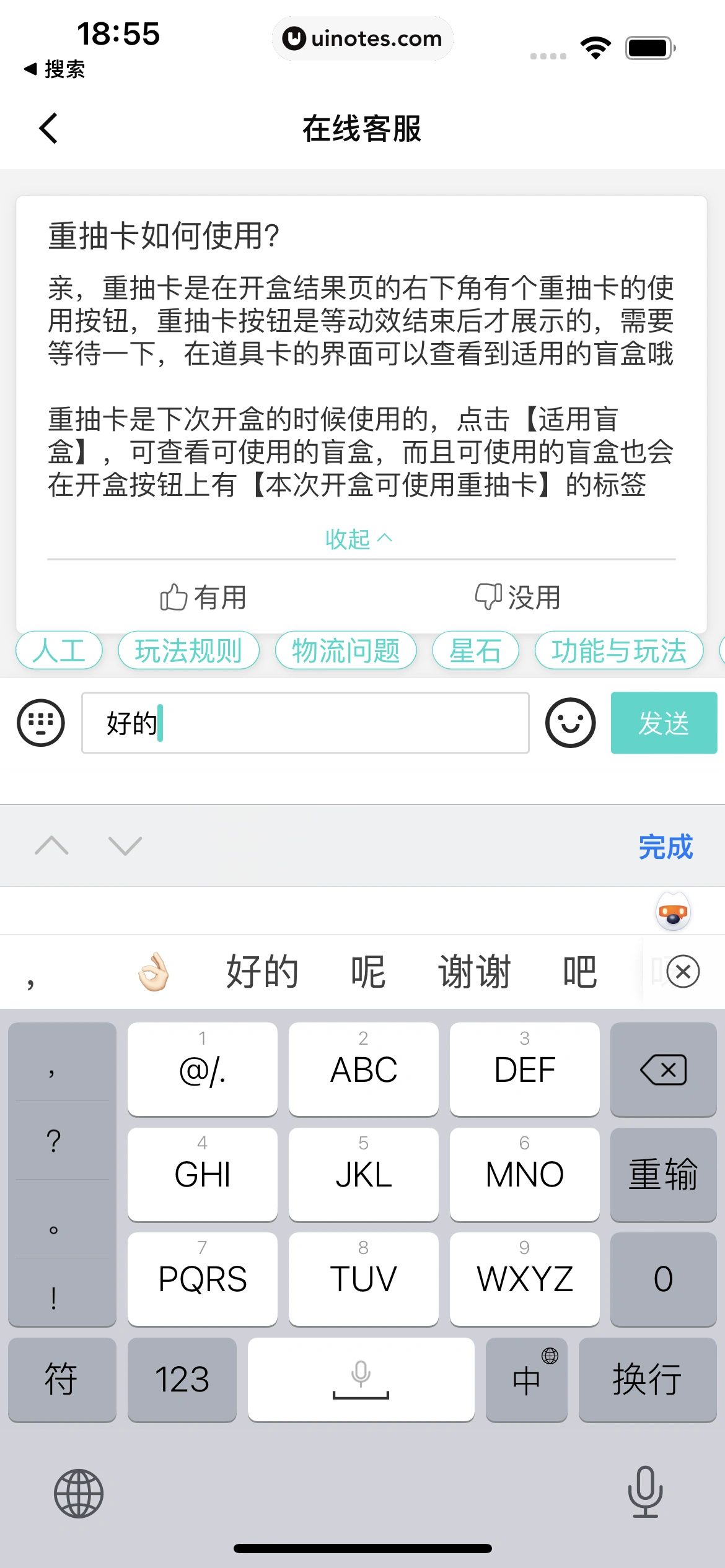Choose the 谢谢 suggestion word
The height and width of the screenshot is (1568, 725).
click(474, 971)
